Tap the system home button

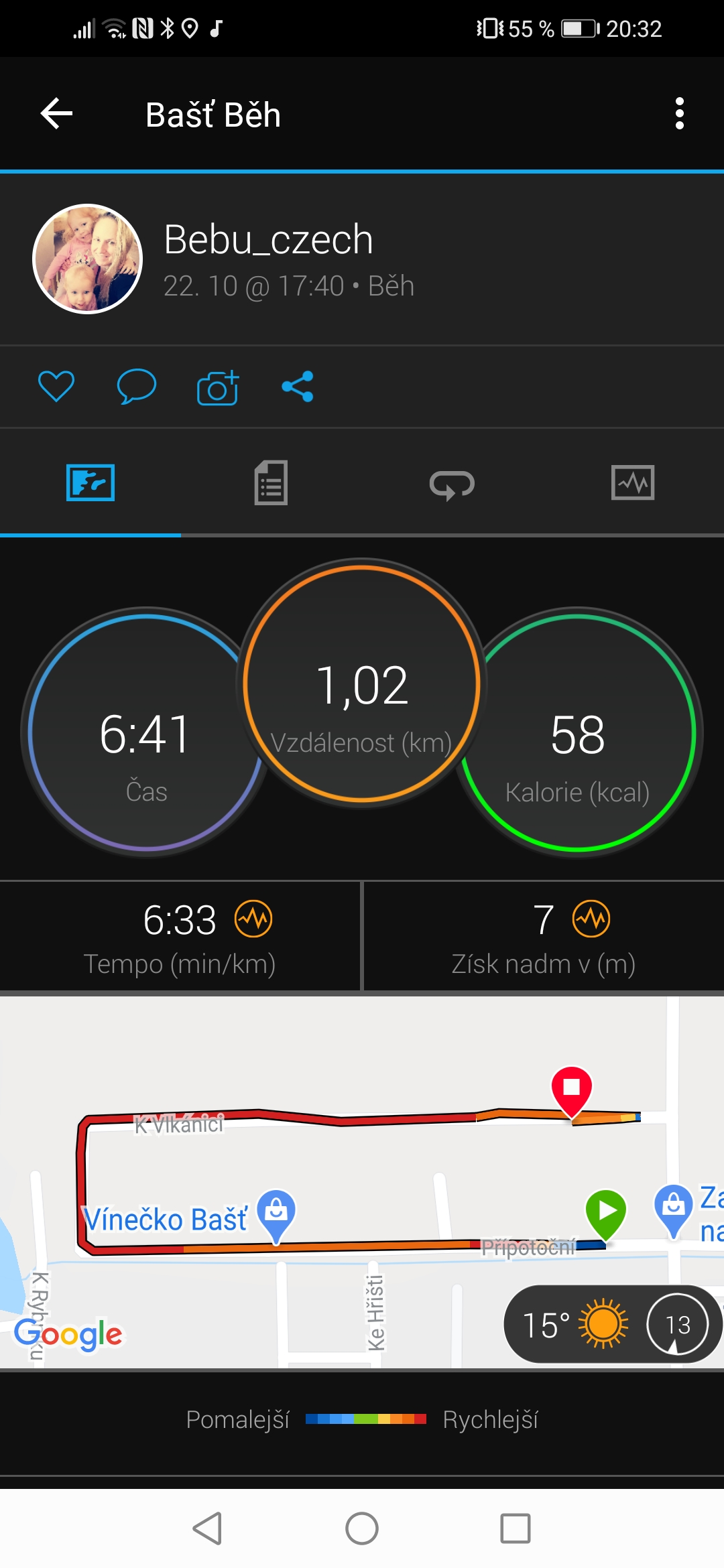[362, 1528]
